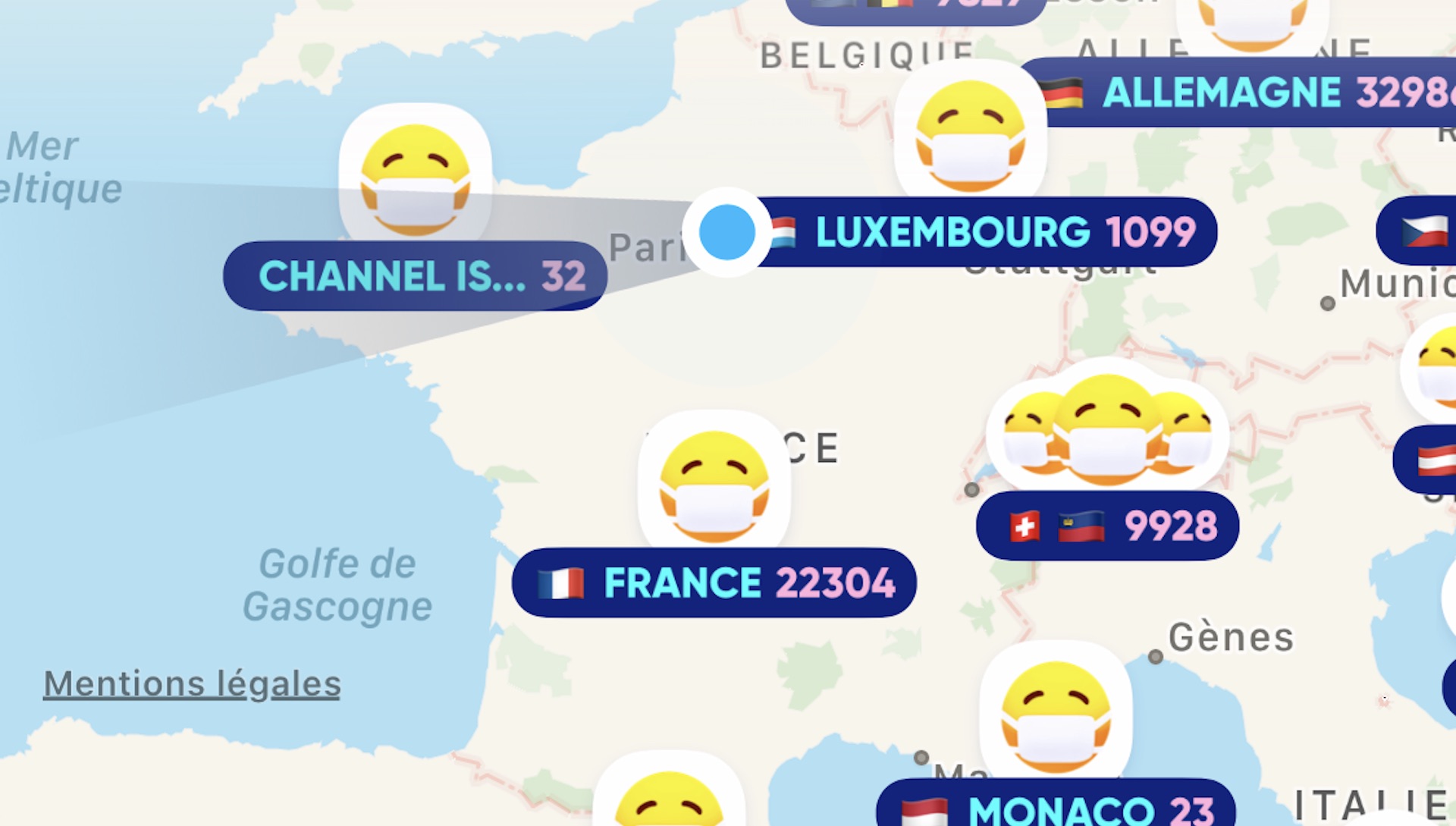Tap the blue current location dot
Image resolution: width=1456 pixels, height=826 pixels.
(726, 232)
